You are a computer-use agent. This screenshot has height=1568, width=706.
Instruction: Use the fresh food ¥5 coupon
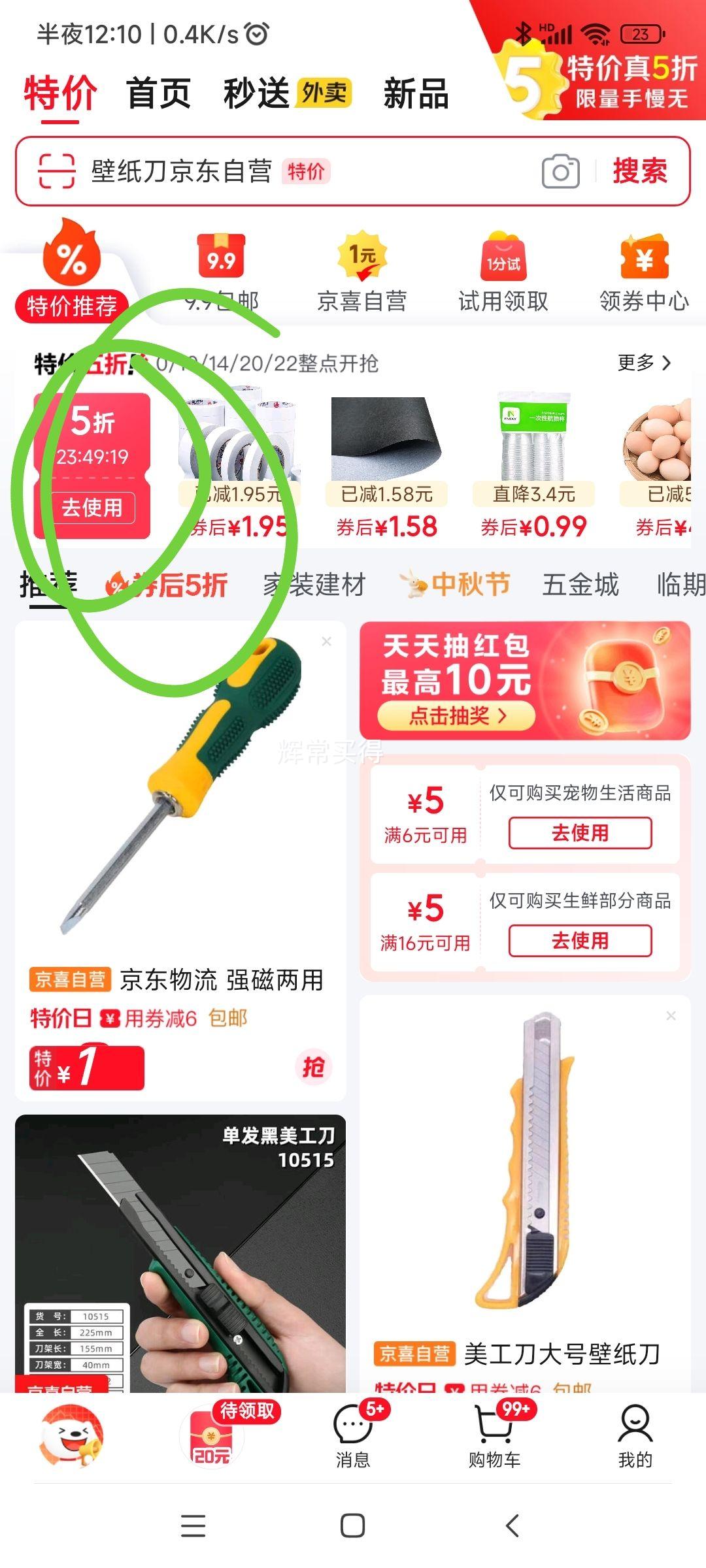click(x=580, y=941)
